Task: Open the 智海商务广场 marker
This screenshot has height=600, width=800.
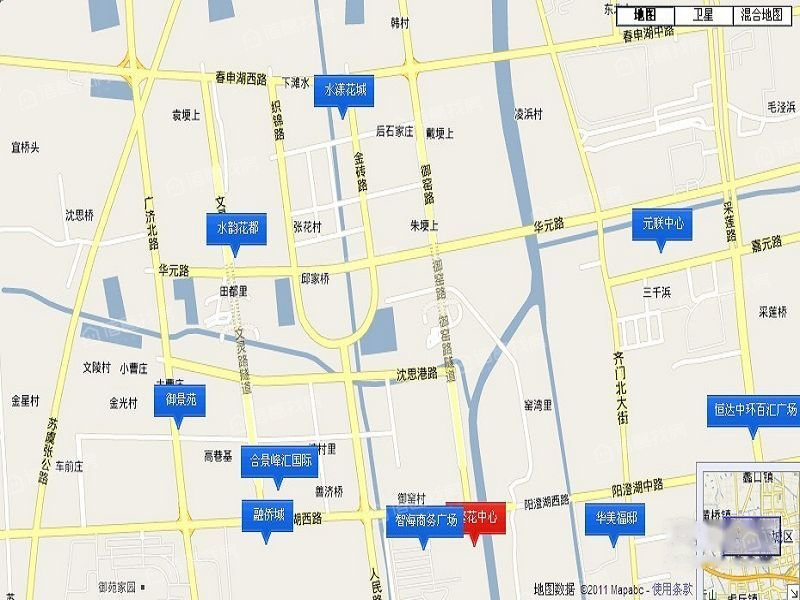Action: [x=424, y=519]
